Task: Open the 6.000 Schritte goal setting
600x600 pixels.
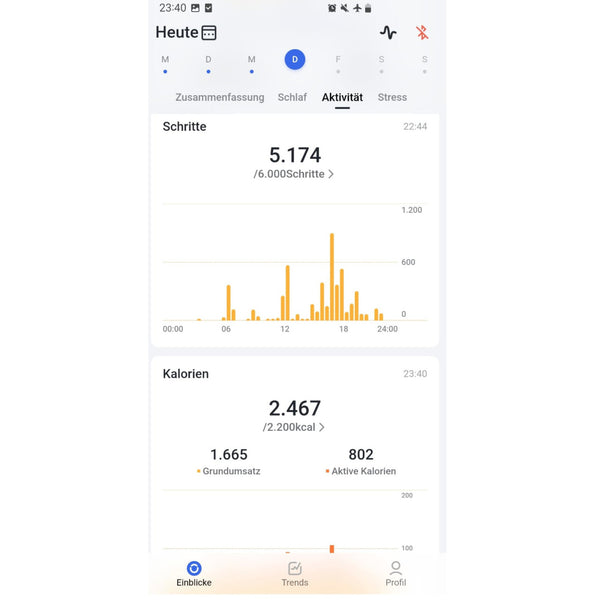Action: tap(294, 174)
